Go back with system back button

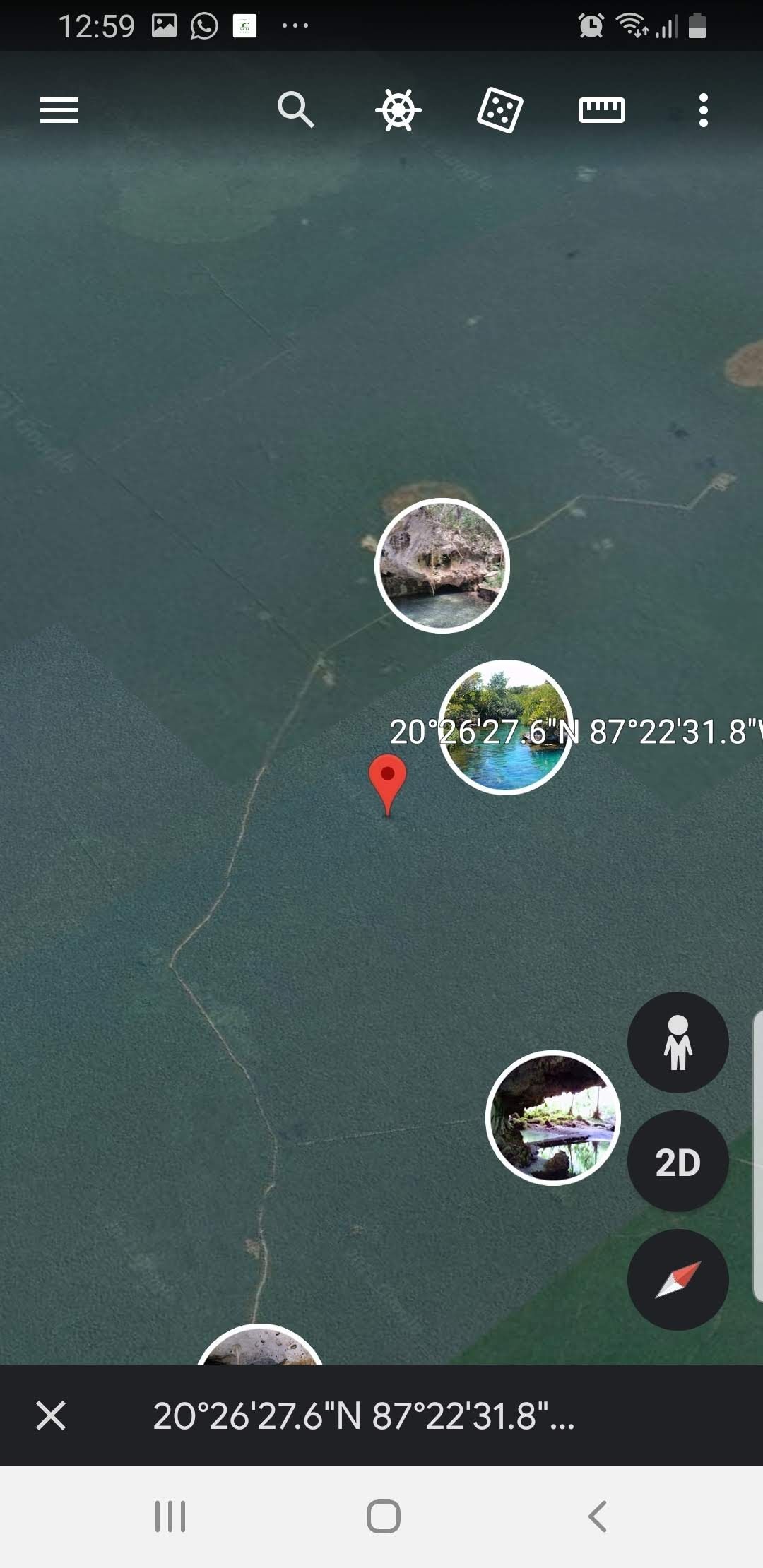coord(598,1516)
